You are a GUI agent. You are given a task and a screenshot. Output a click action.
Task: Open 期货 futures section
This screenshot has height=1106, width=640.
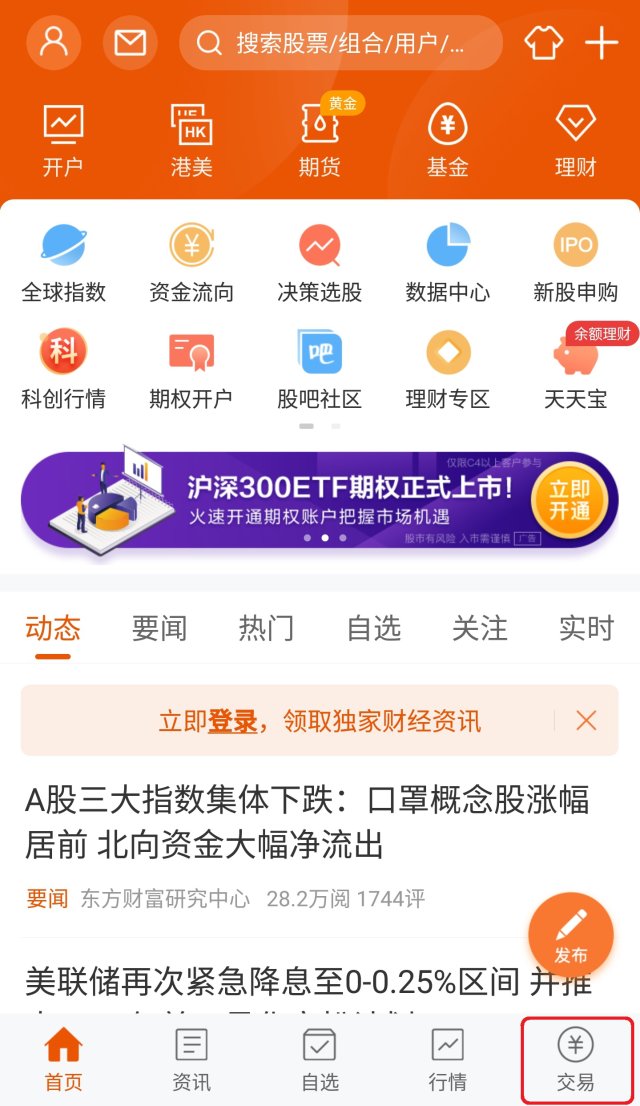[319, 141]
